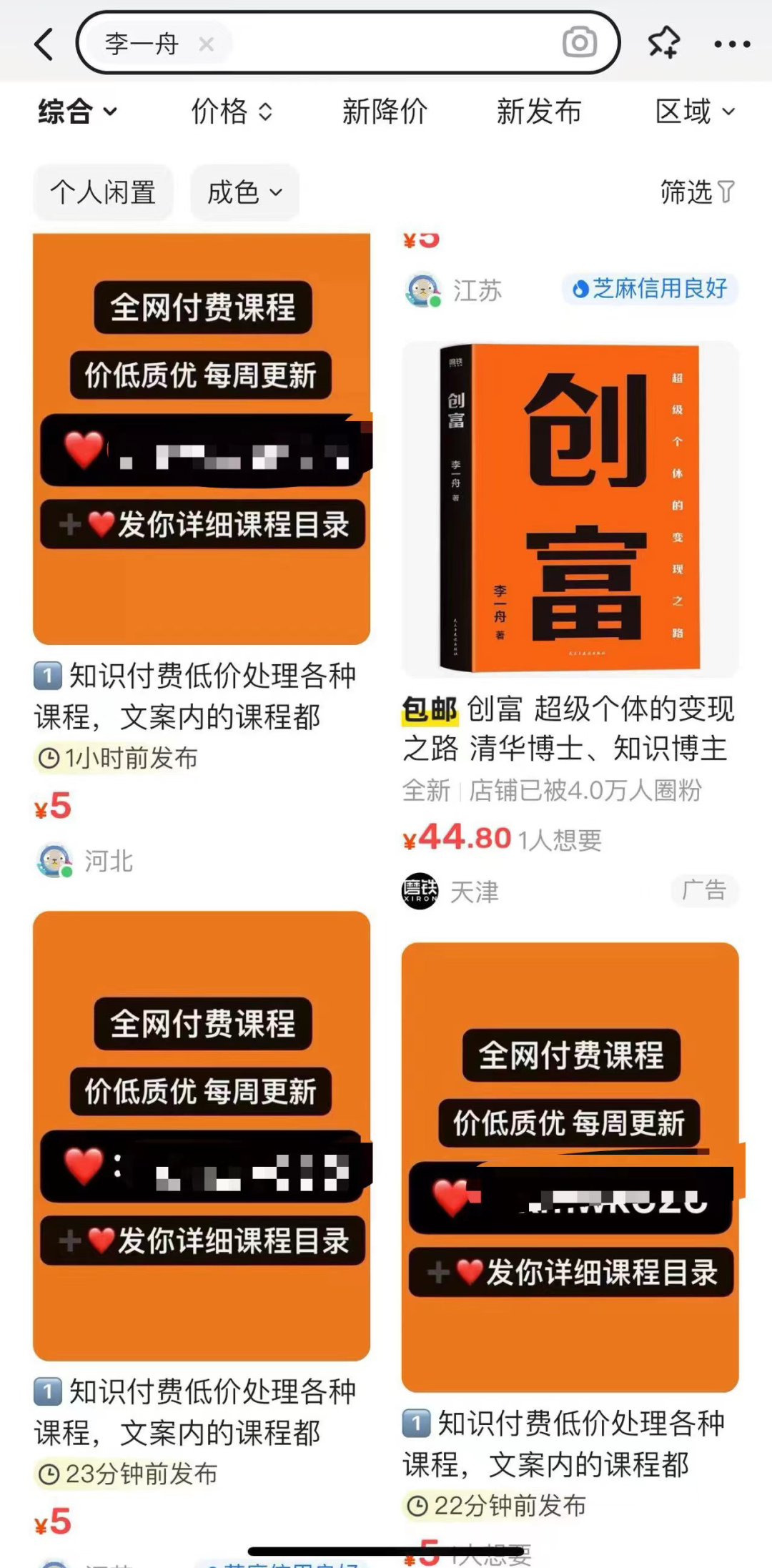Open the course listing posted 23分钟前
The image size is (772, 1568).
pyautogui.click(x=201, y=1137)
